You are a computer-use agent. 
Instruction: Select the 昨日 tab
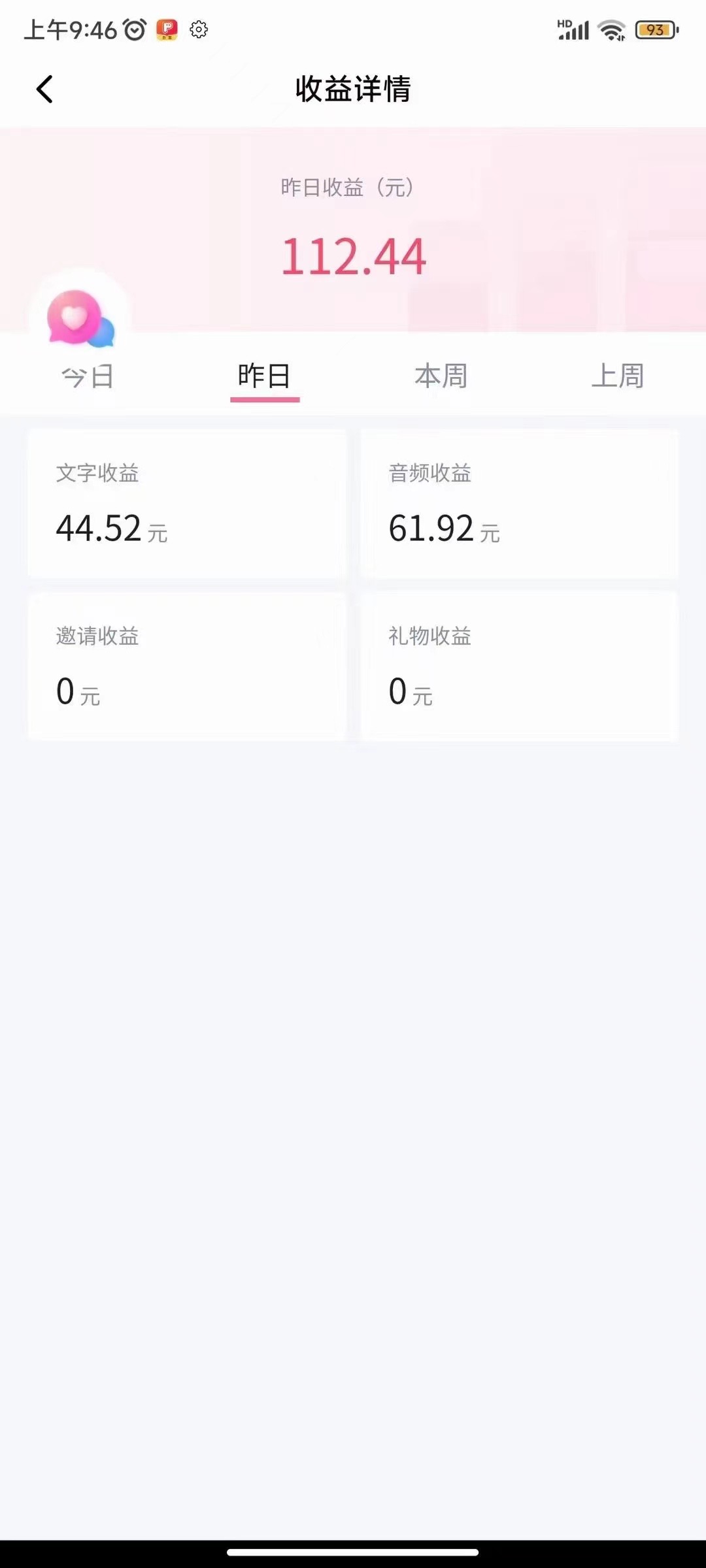click(x=265, y=377)
